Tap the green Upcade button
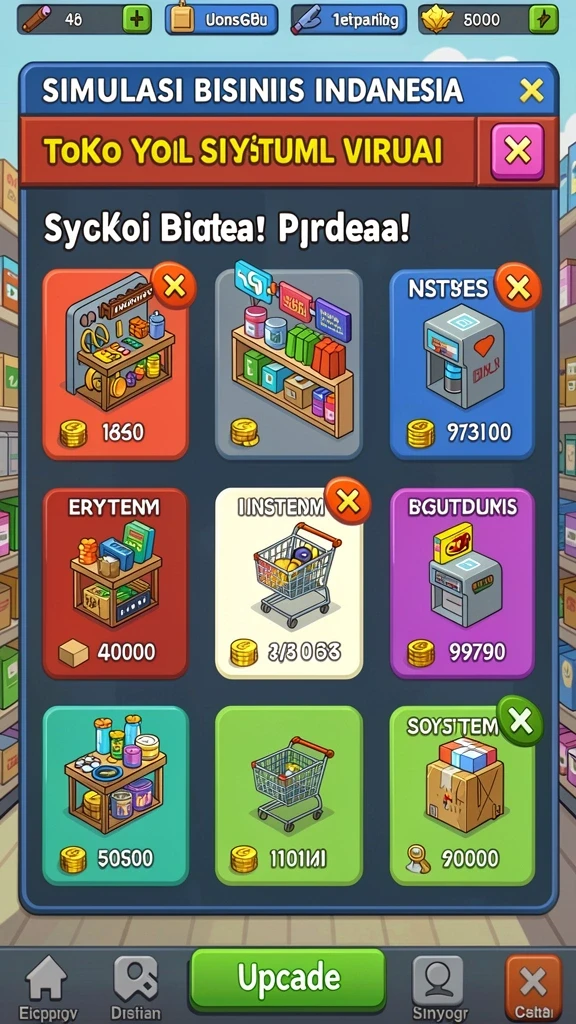Viewport: 576px width, 1024px height. tap(288, 978)
